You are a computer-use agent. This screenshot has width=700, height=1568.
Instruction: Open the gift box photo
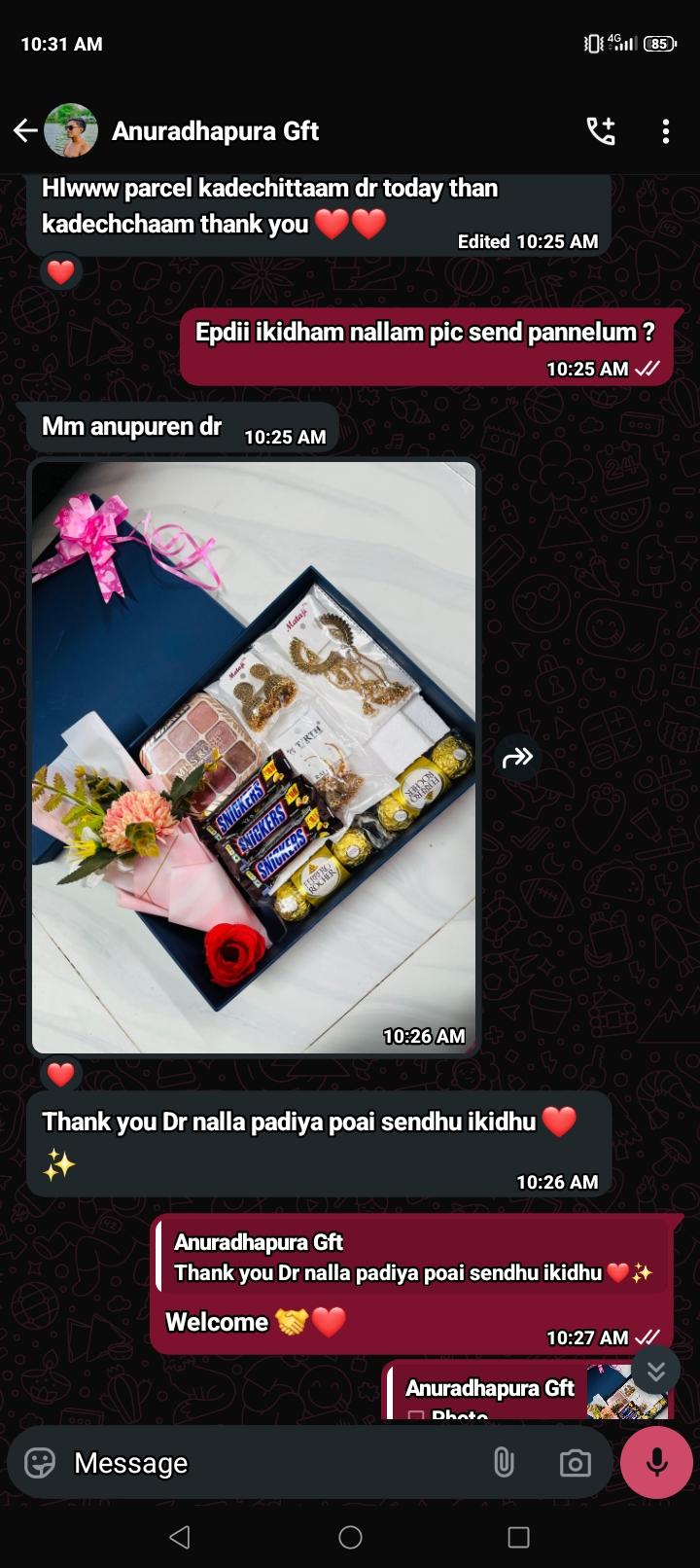click(x=254, y=757)
